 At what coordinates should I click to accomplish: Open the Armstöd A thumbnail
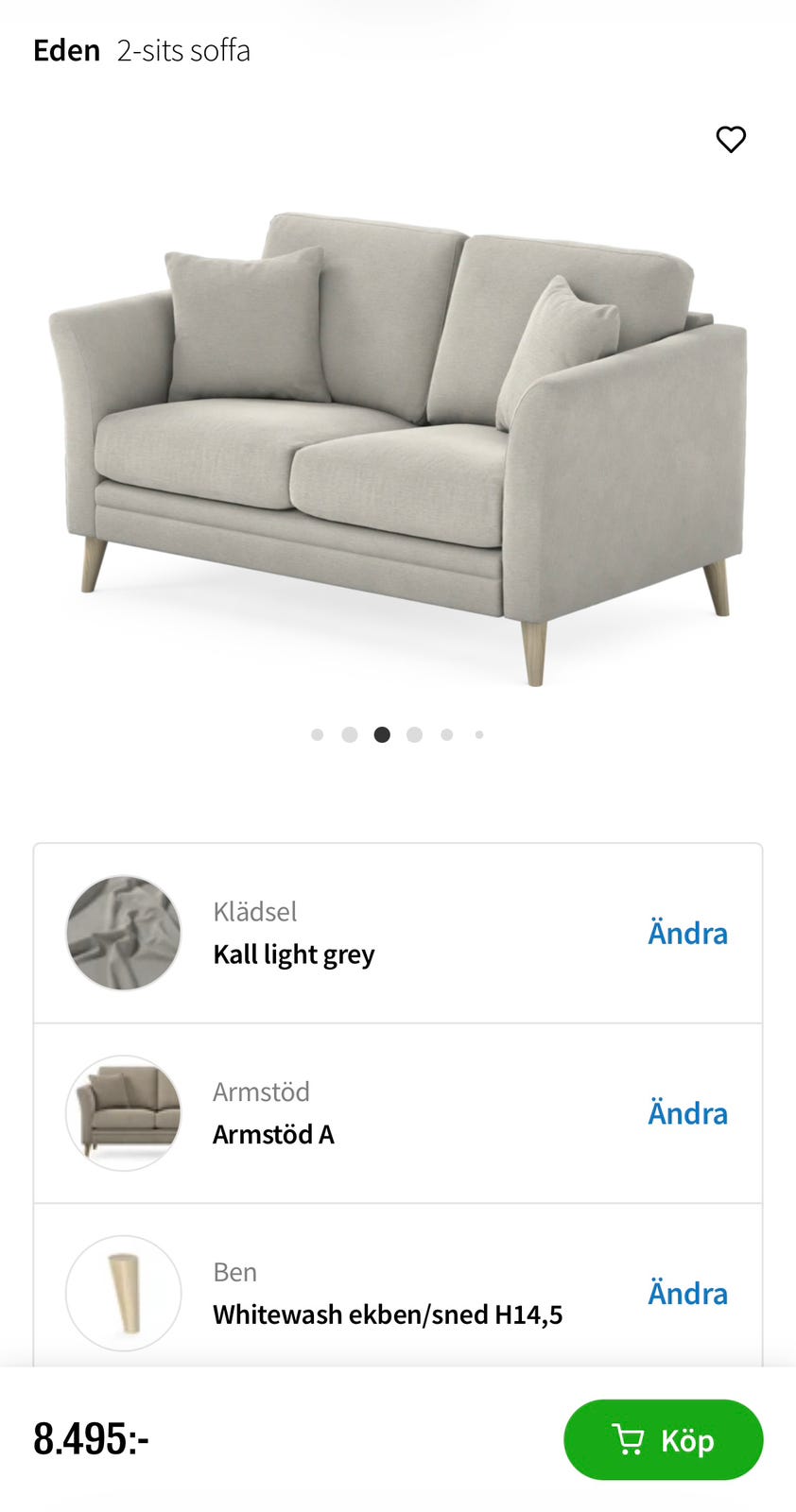point(124,1113)
